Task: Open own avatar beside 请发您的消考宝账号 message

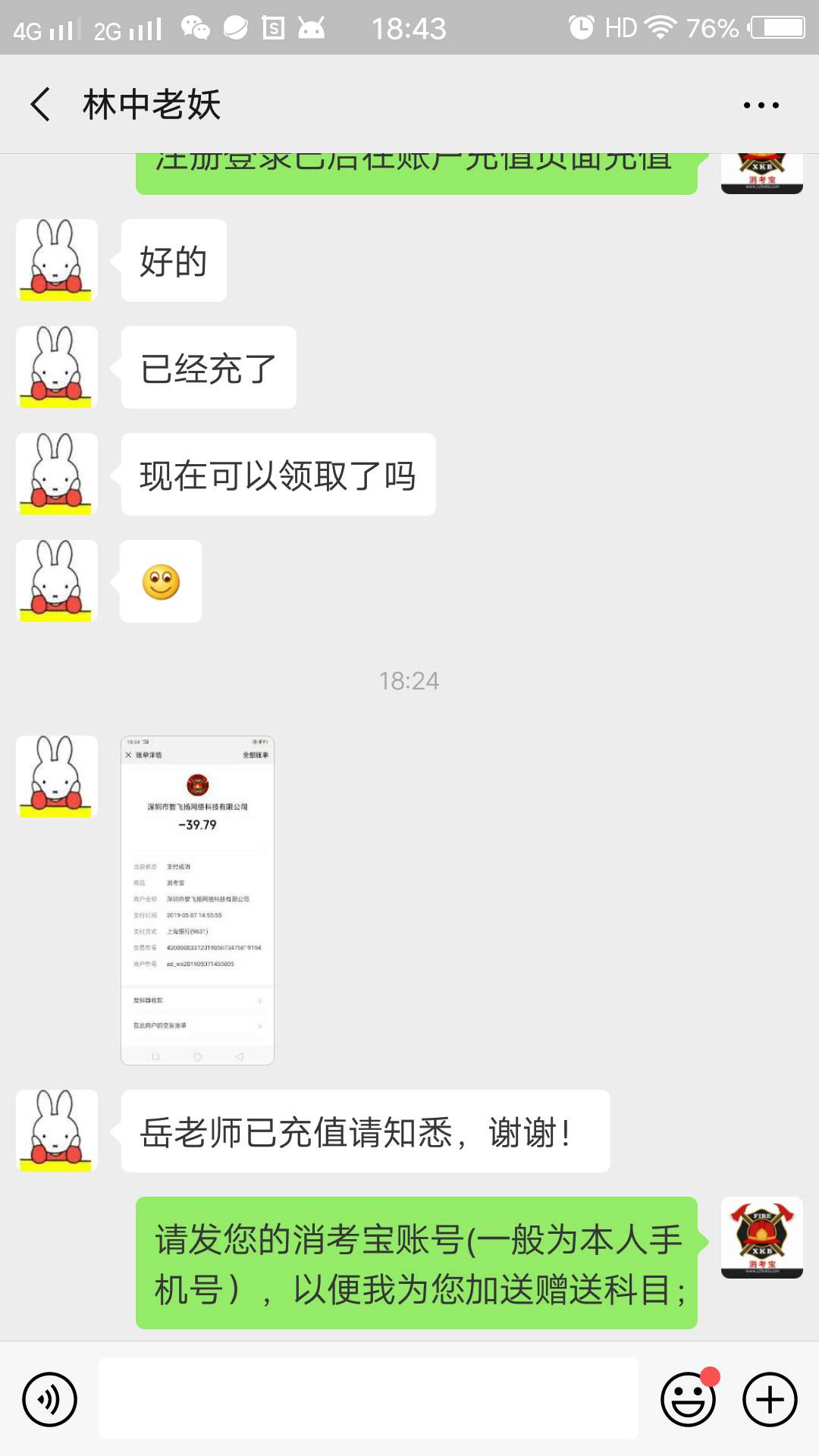Action: [761, 1238]
